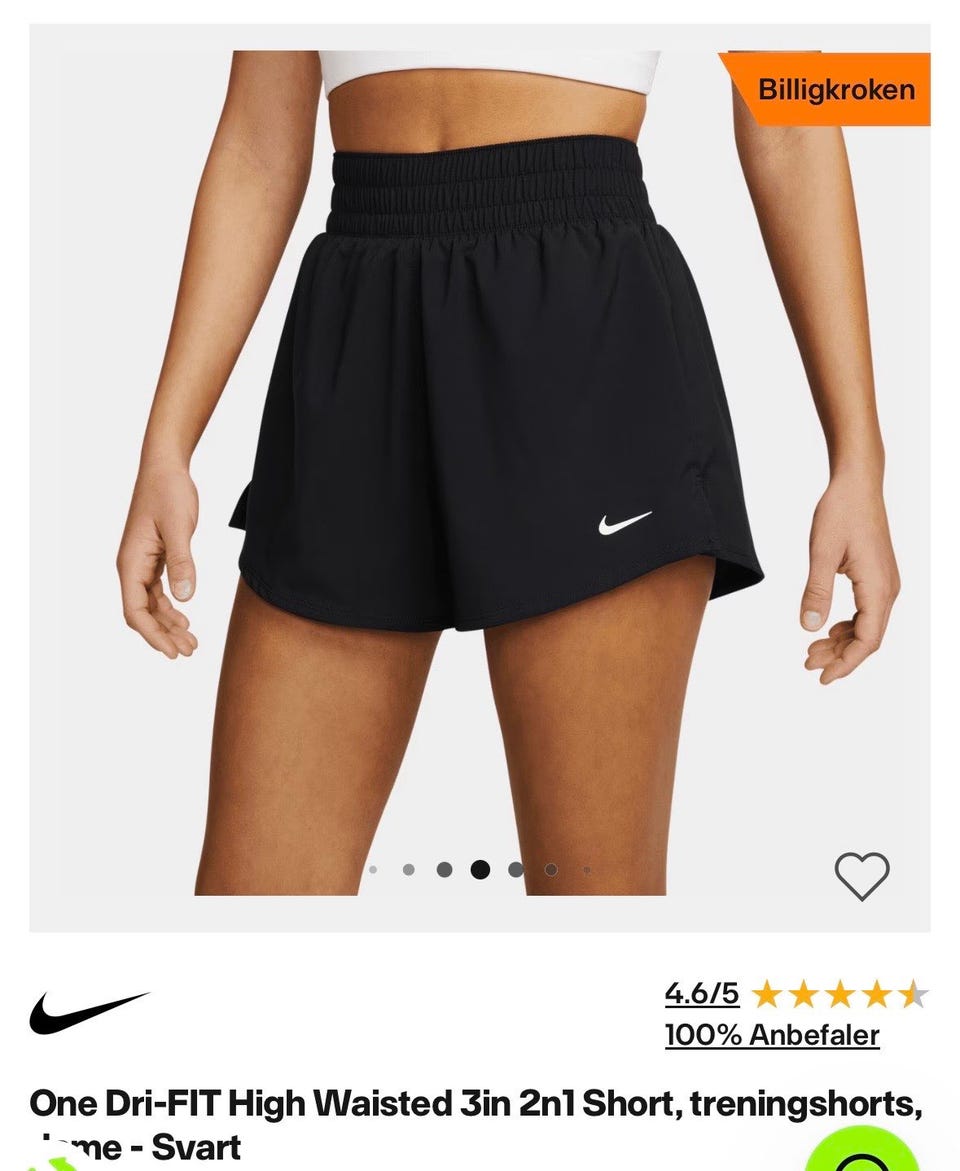The width and height of the screenshot is (960, 1171).
Task: Open the 4.6/5 rating reviews
Action: pyautogui.click(x=702, y=993)
